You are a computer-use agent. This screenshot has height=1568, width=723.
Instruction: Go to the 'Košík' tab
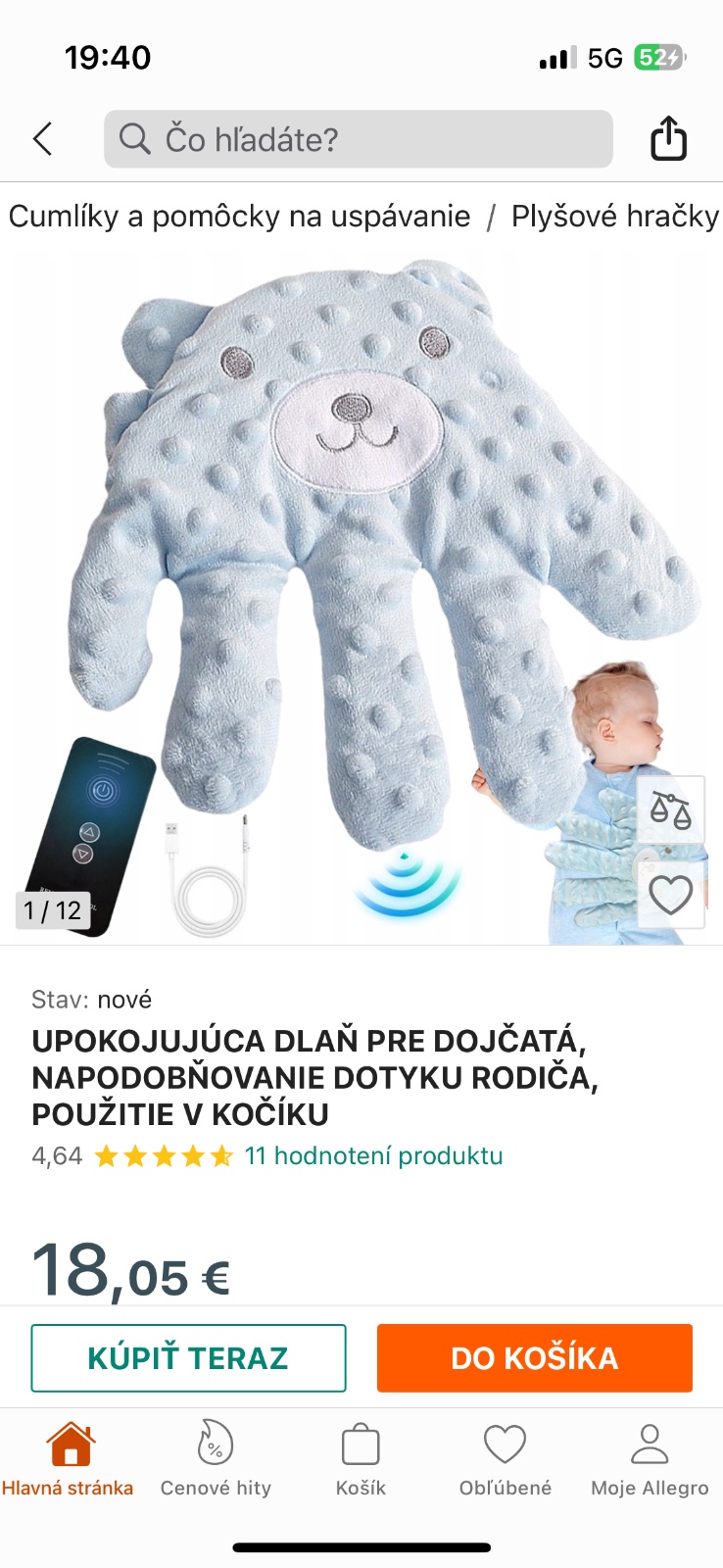coord(361,1459)
